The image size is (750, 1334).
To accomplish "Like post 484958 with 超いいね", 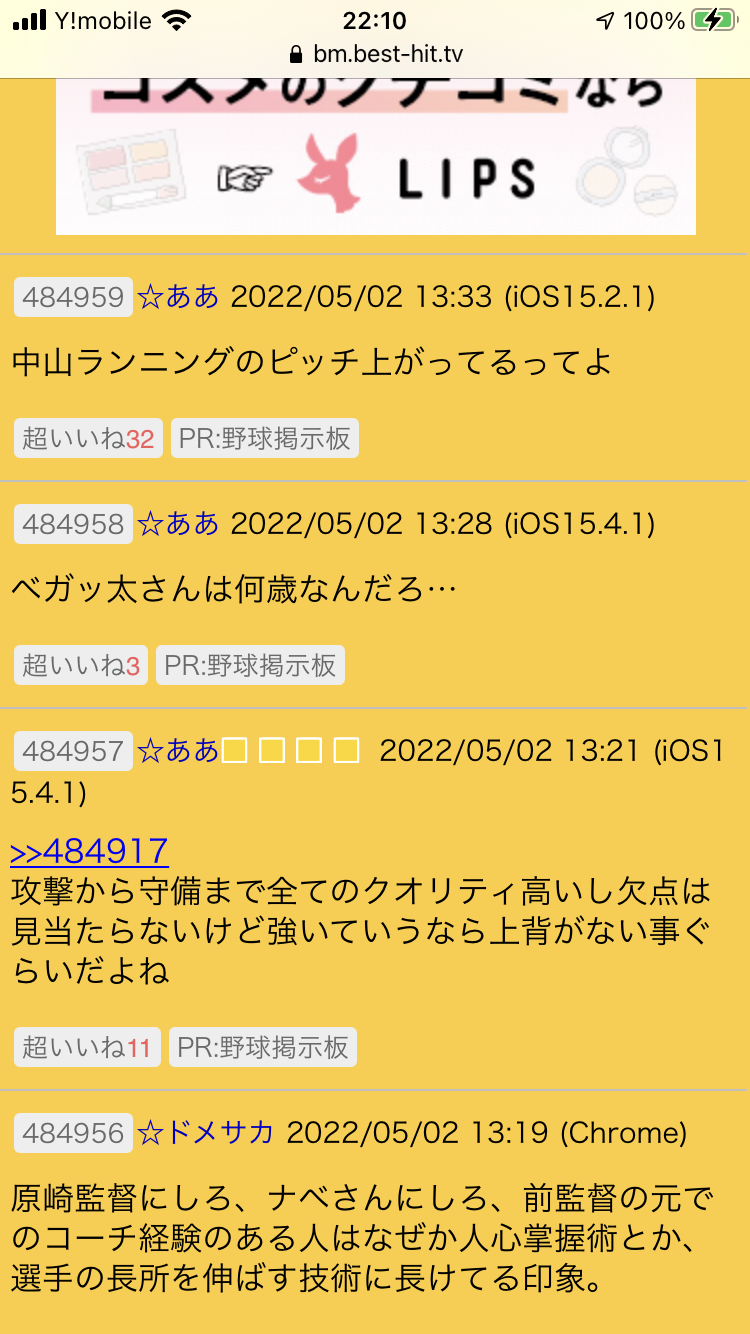I will 81,665.
